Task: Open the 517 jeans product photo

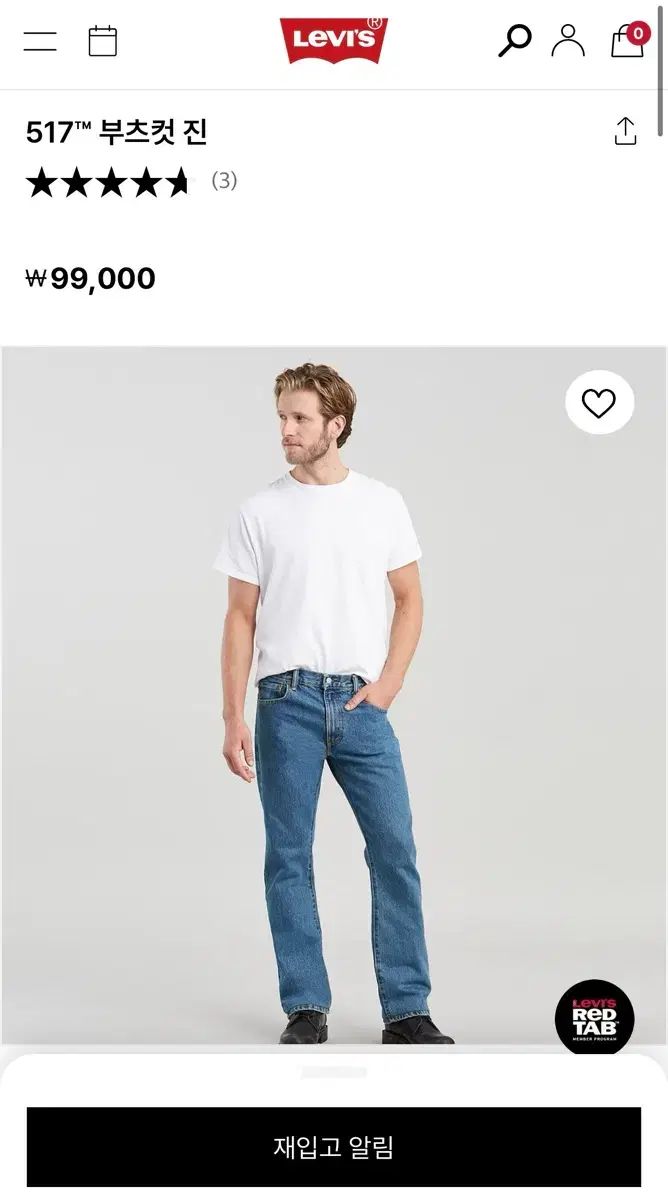Action: point(334,696)
